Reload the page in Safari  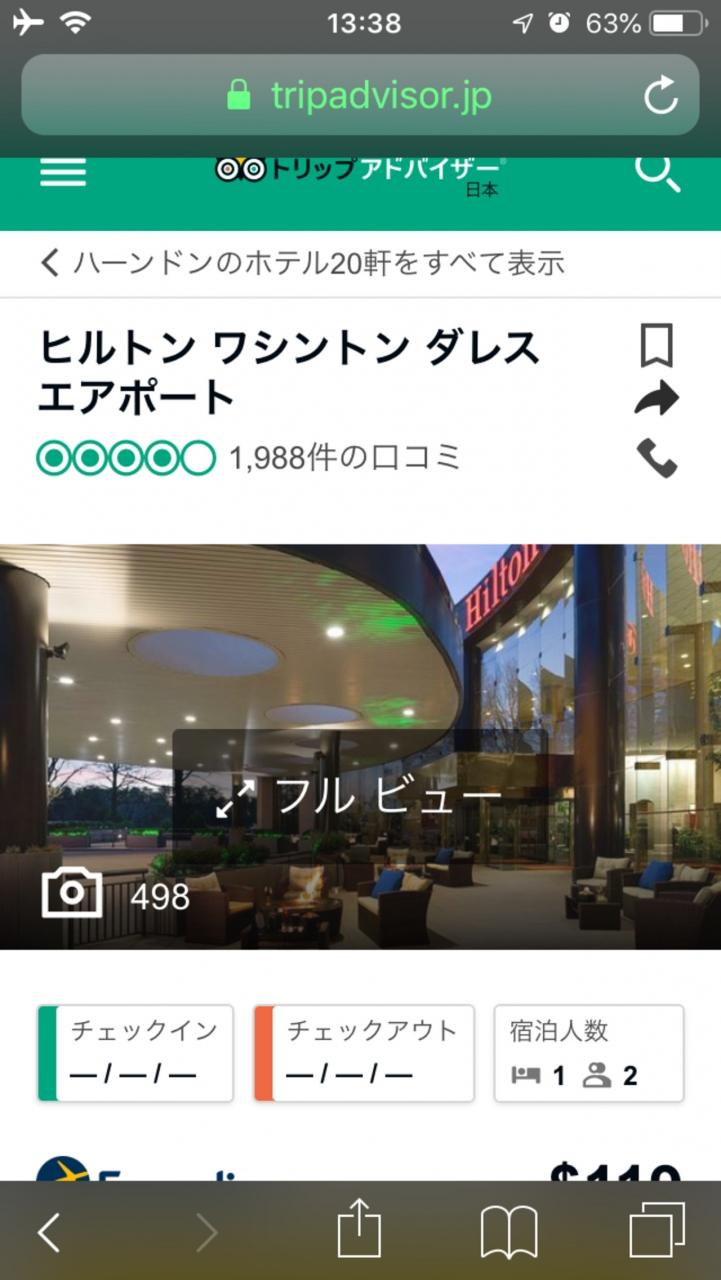tap(660, 96)
